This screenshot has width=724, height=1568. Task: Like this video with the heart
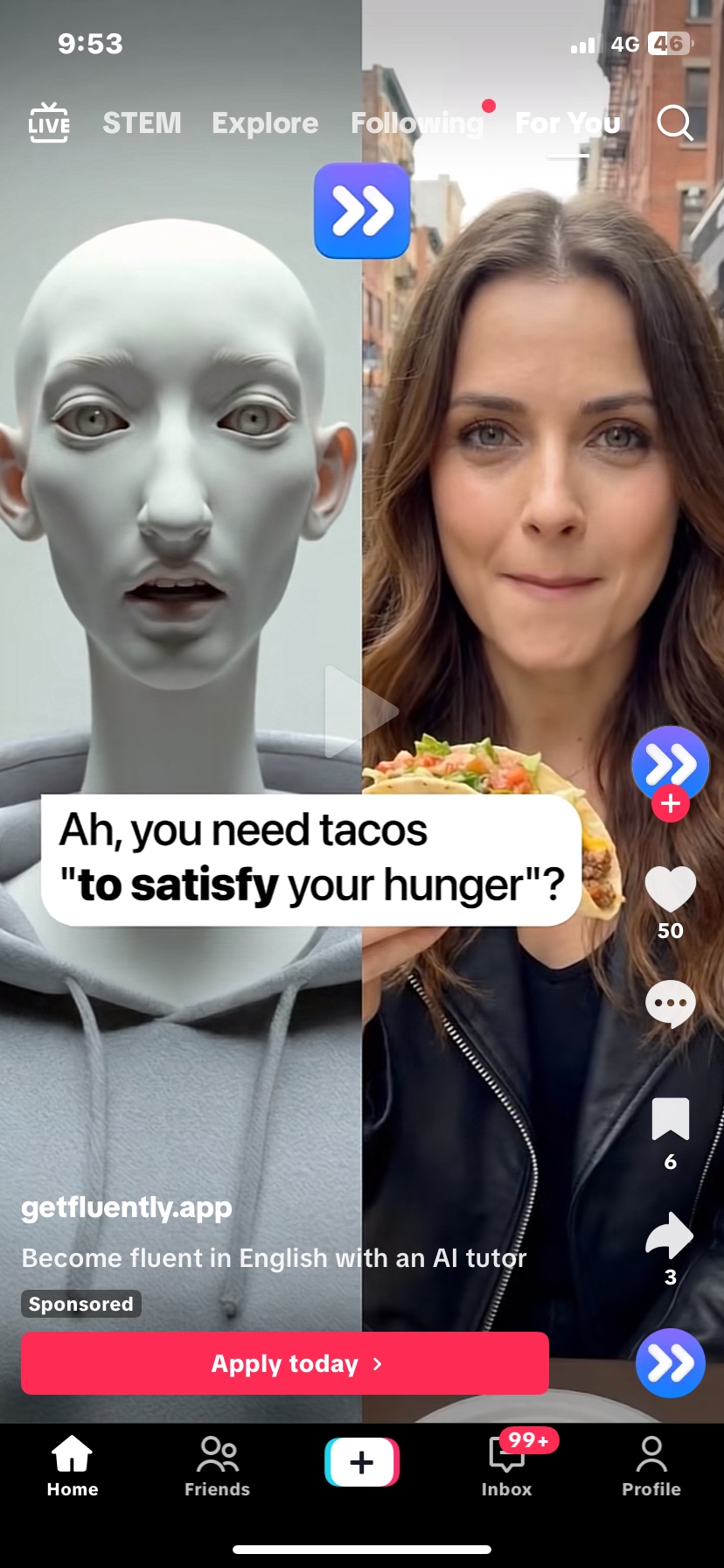point(670,889)
